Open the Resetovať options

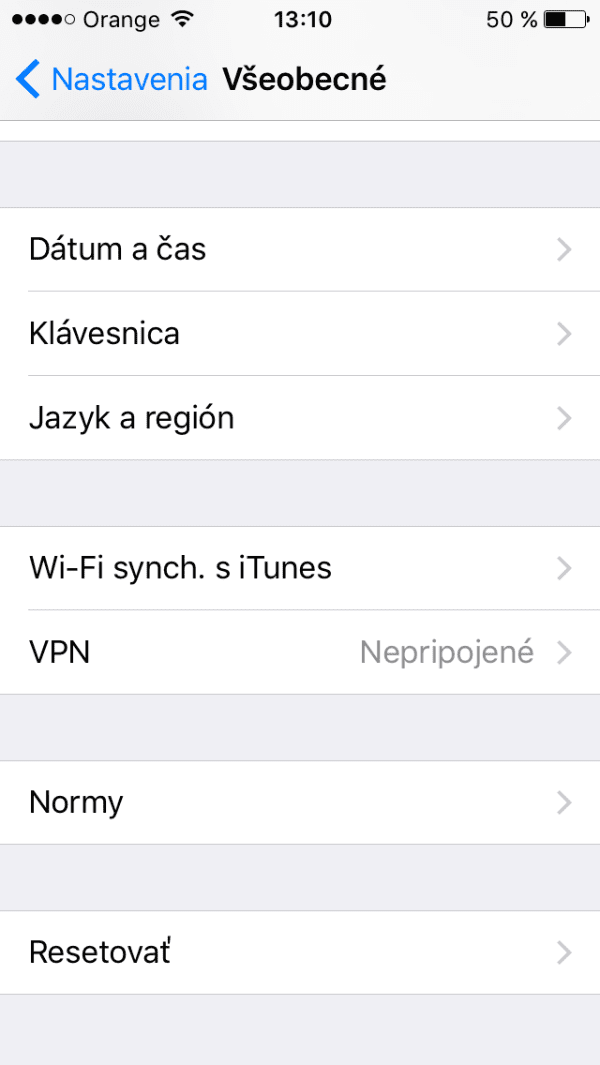[x=300, y=952]
